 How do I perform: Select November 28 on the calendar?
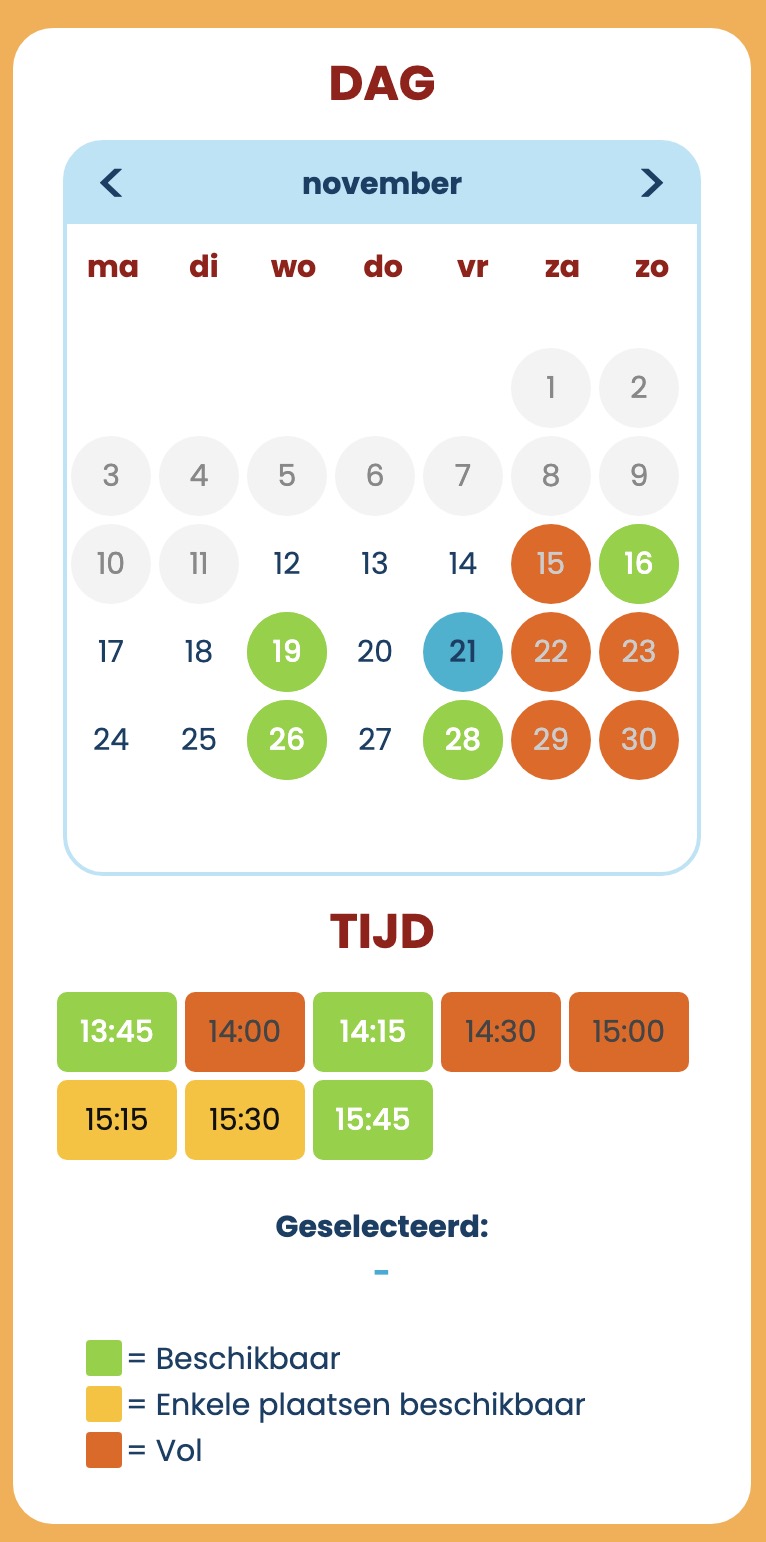click(x=462, y=740)
